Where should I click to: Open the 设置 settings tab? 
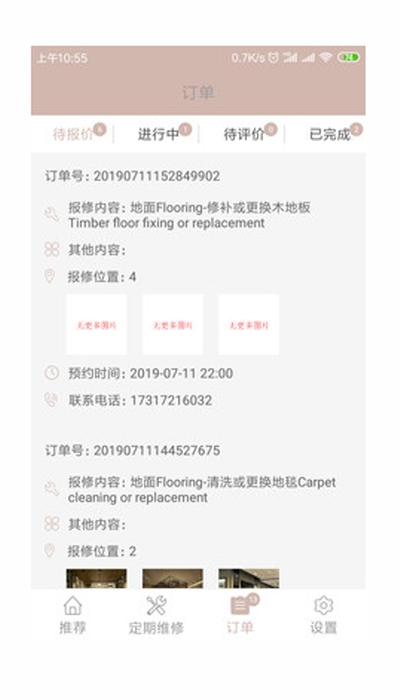(x=324, y=616)
